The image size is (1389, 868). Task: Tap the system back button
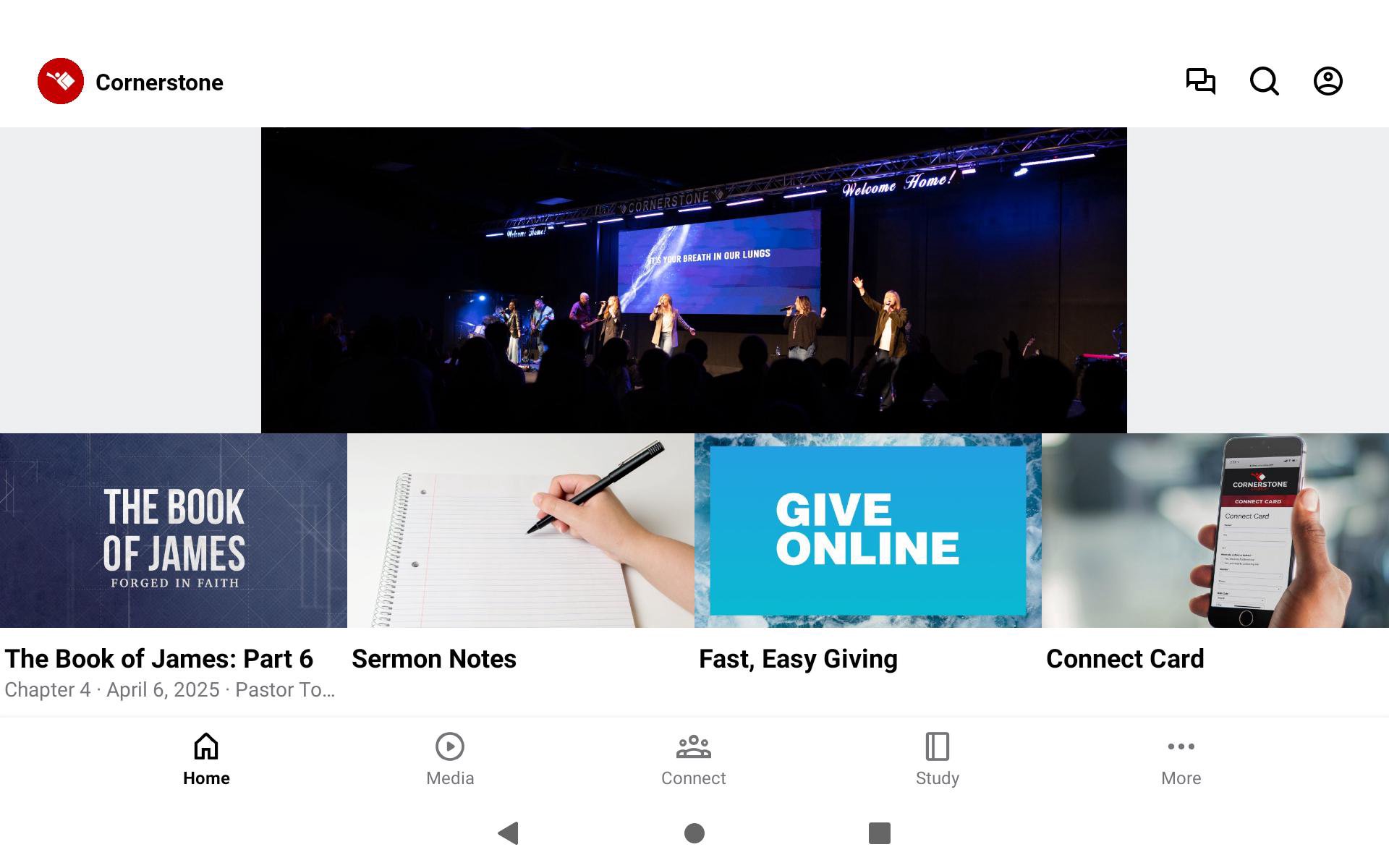(x=509, y=833)
